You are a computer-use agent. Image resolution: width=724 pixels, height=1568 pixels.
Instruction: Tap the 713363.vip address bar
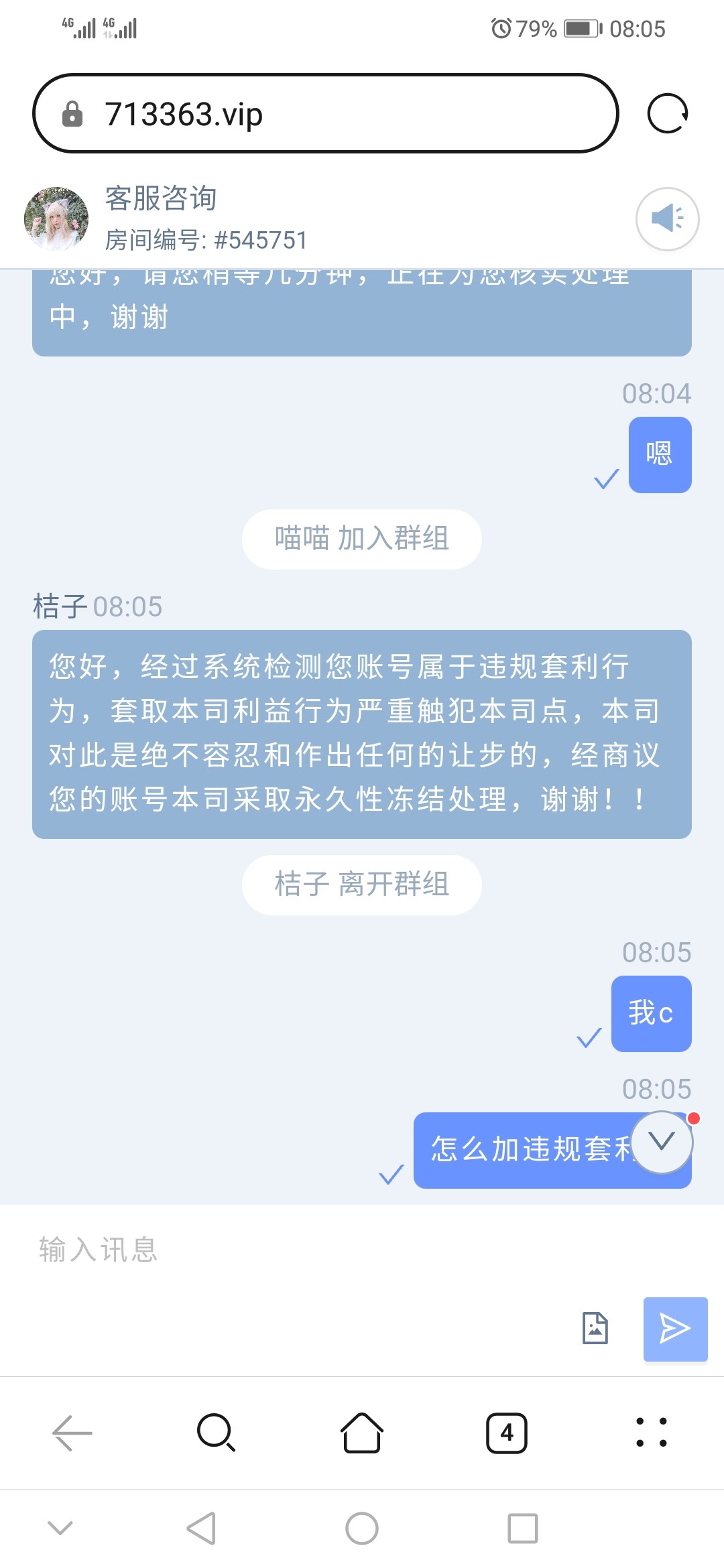[x=325, y=114]
